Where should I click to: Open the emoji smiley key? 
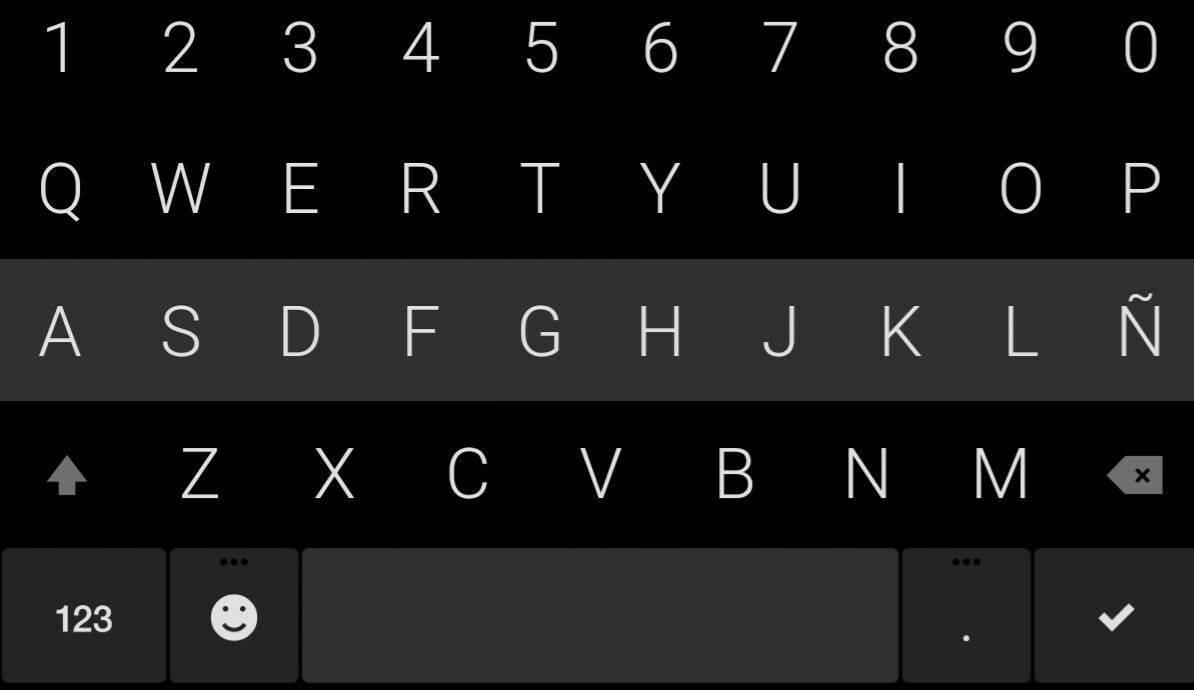[234, 618]
